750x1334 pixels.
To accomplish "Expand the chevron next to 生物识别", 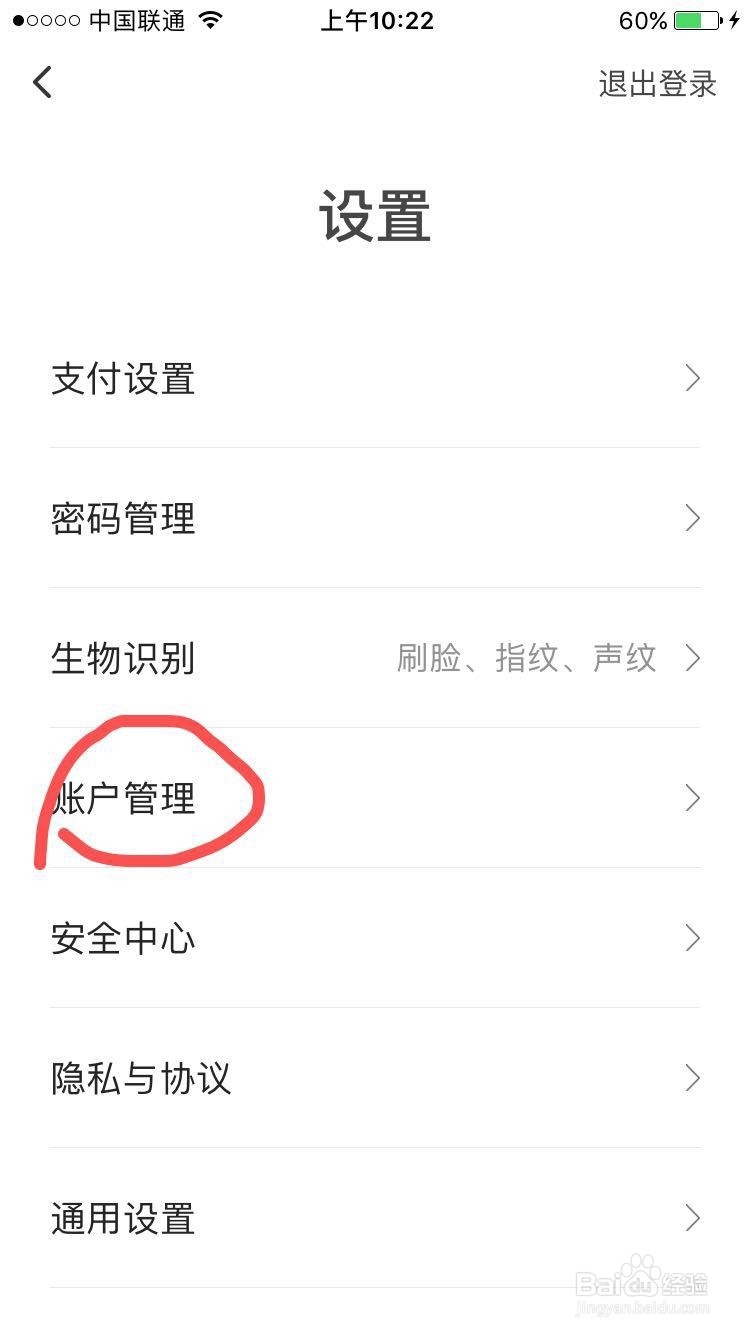I will pyautogui.click(x=692, y=658).
